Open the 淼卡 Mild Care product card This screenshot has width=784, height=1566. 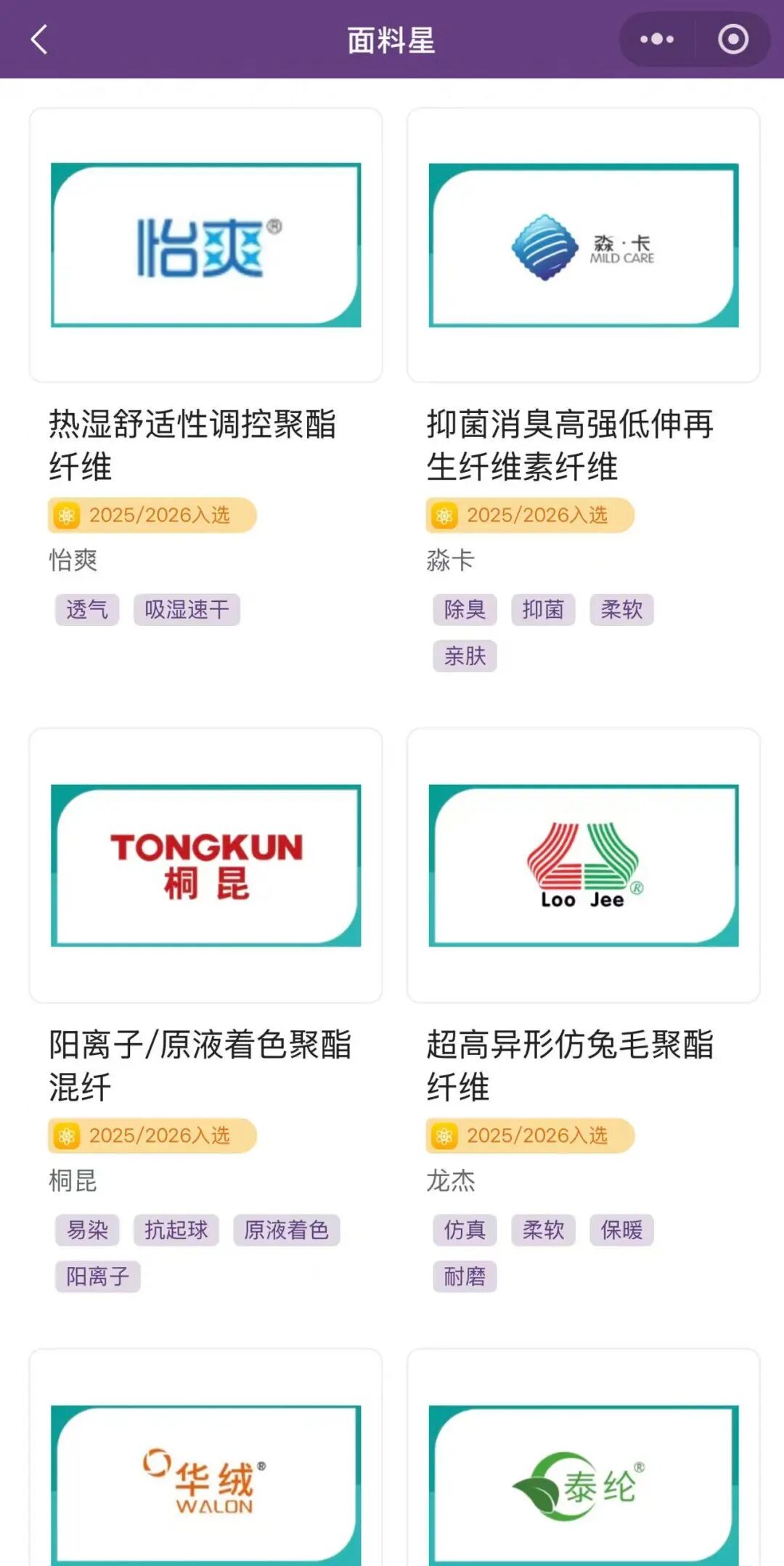(583, 245)
